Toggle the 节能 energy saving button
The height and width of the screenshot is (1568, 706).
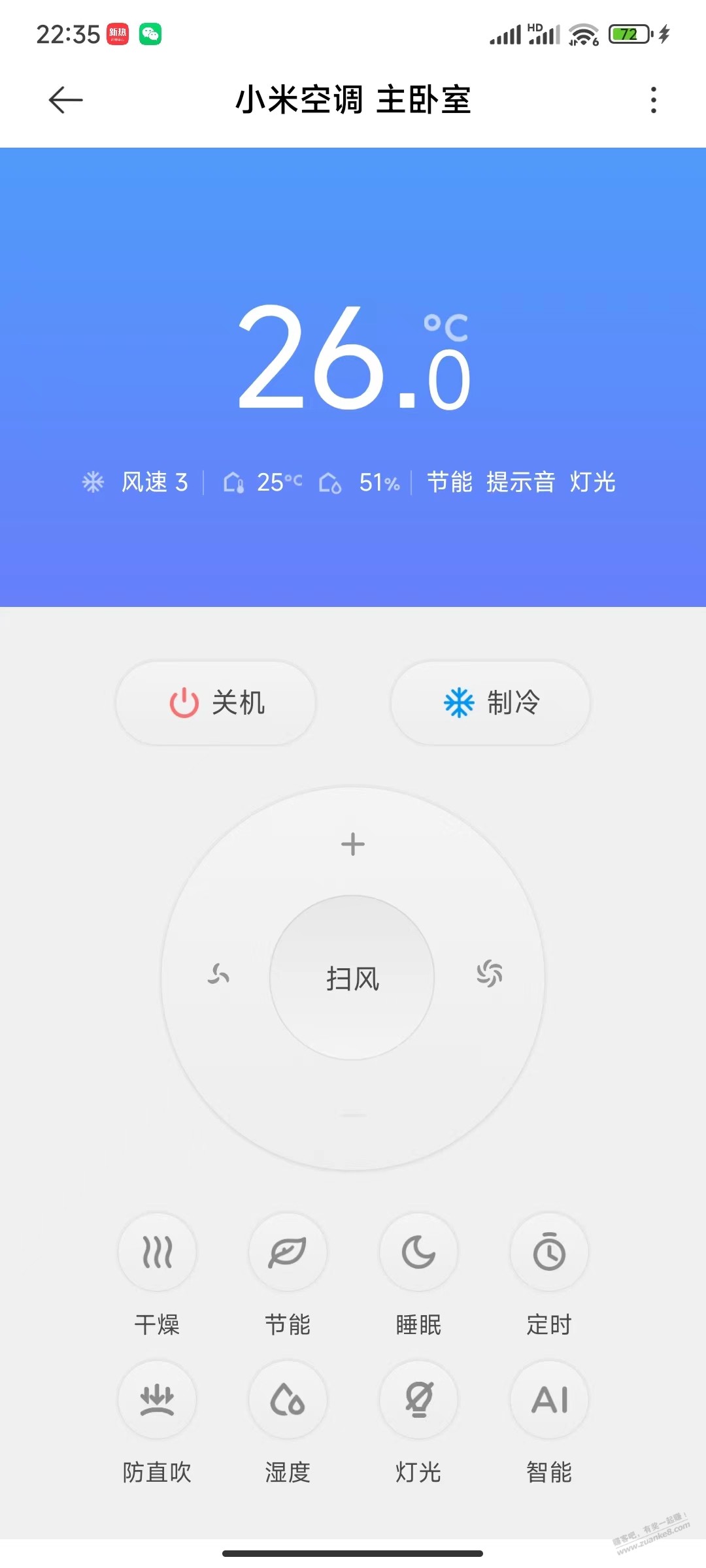(288, 1252)
